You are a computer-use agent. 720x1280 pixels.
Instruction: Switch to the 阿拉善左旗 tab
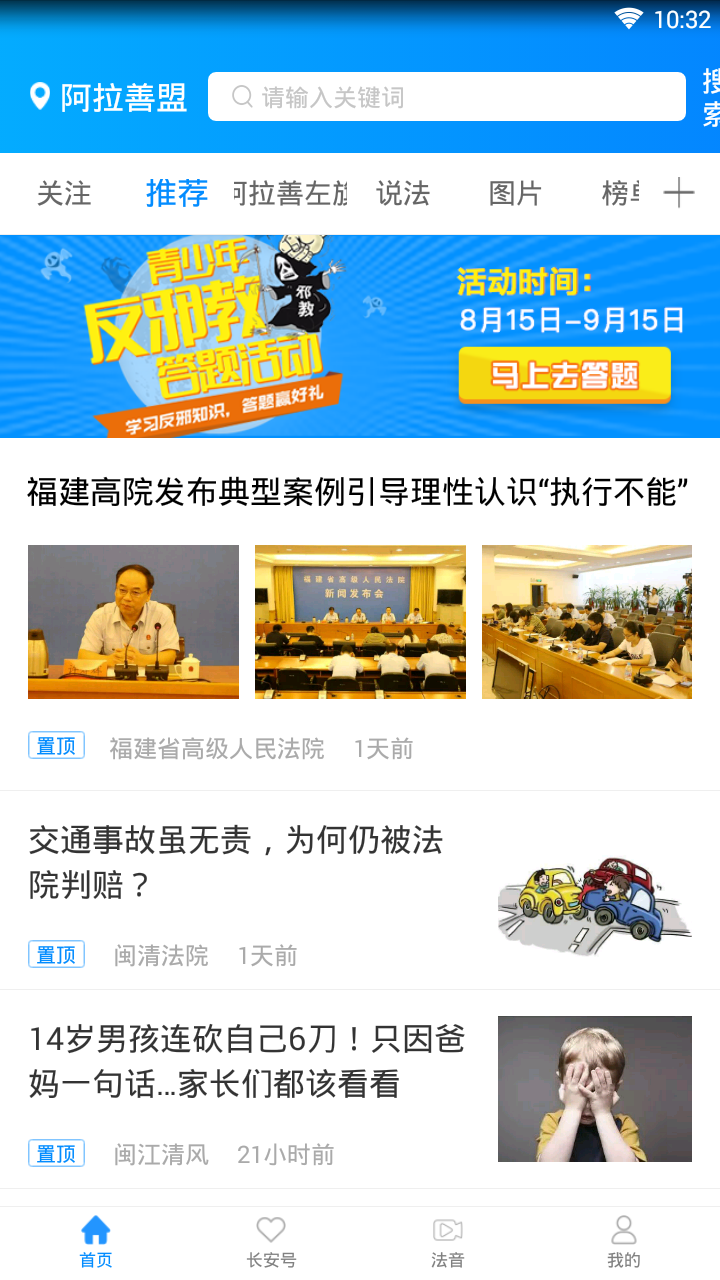click(289, 193)
